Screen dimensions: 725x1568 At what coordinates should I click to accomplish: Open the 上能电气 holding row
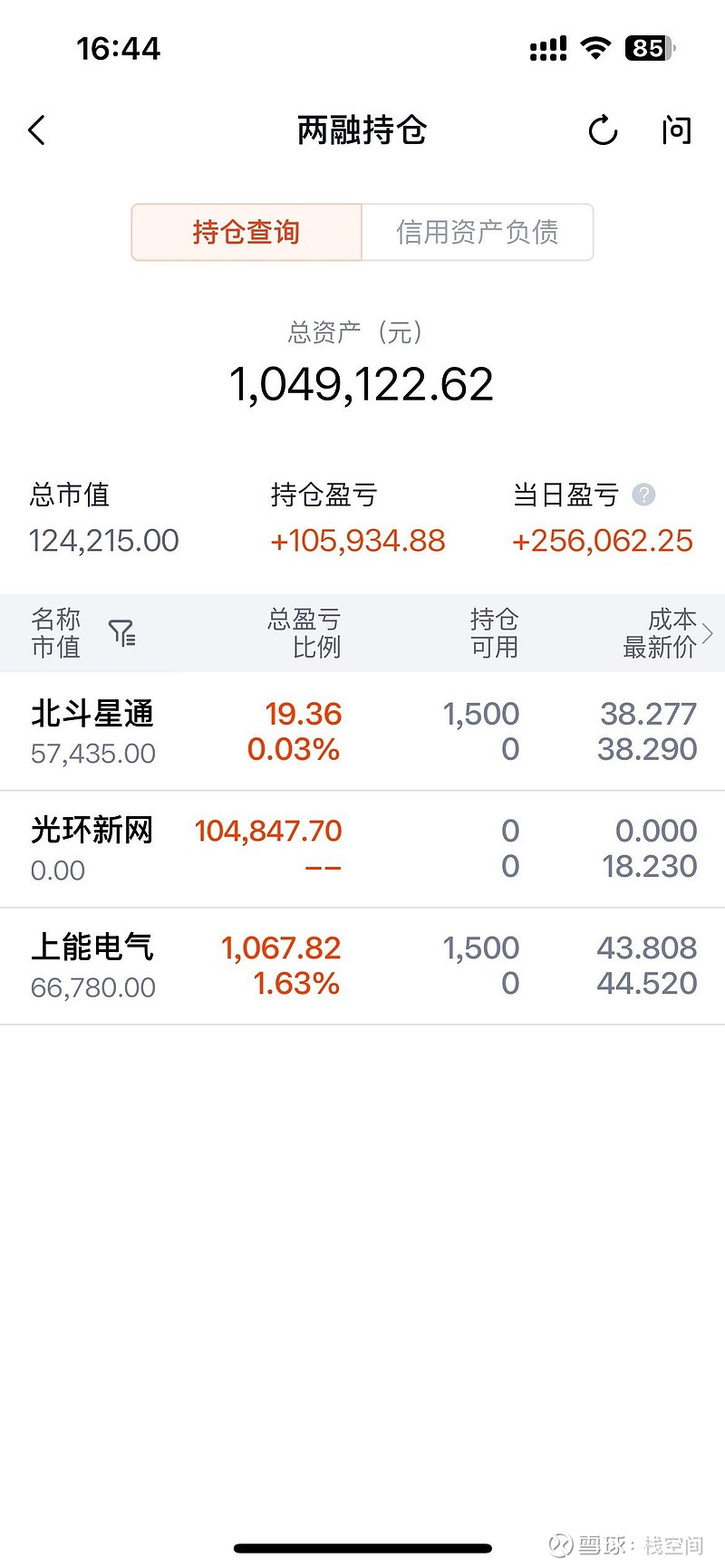pyautogui.click(x=362, y=967)
